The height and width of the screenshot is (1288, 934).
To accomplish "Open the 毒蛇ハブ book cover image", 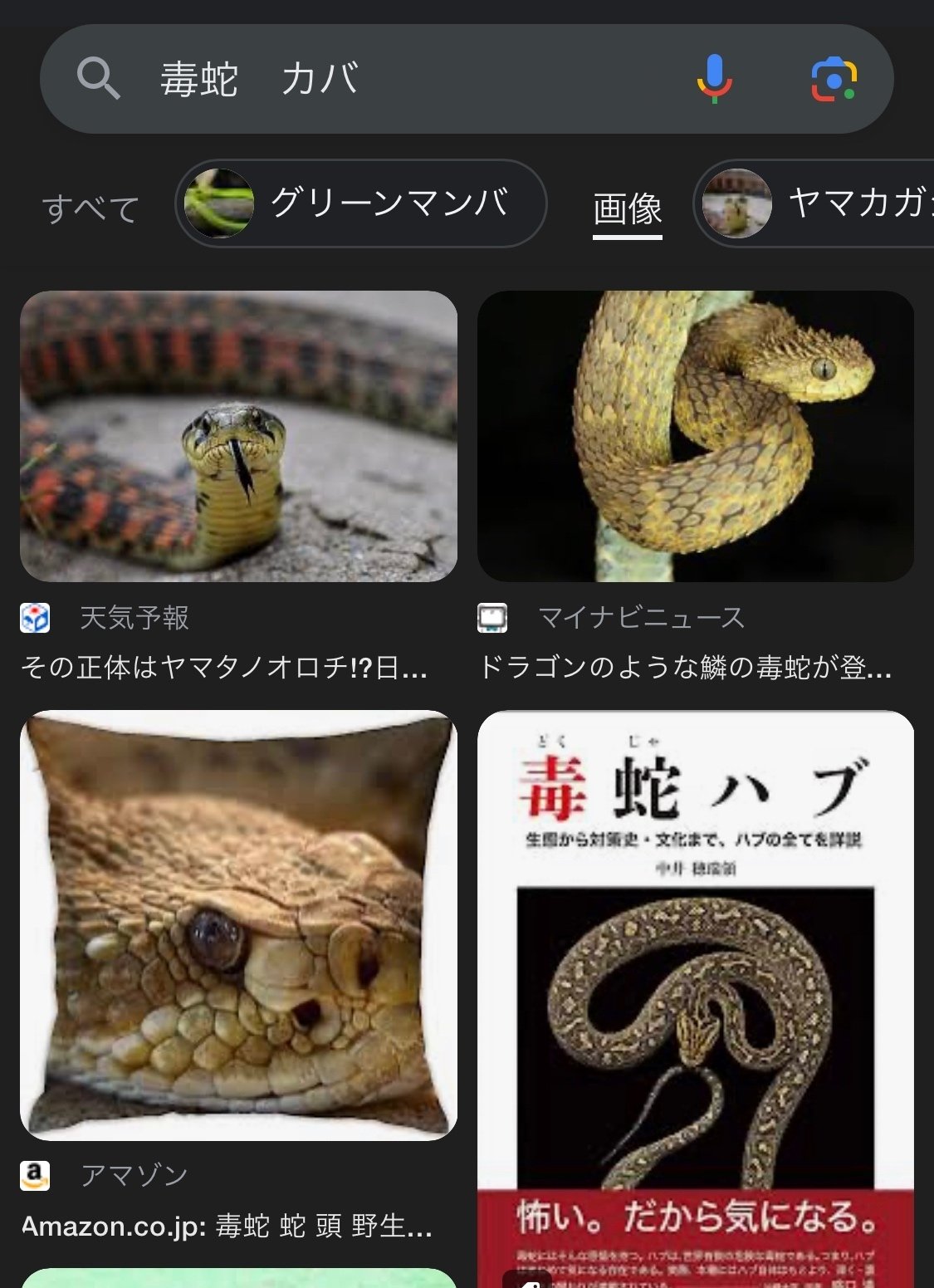I will (x=696, y=997).
